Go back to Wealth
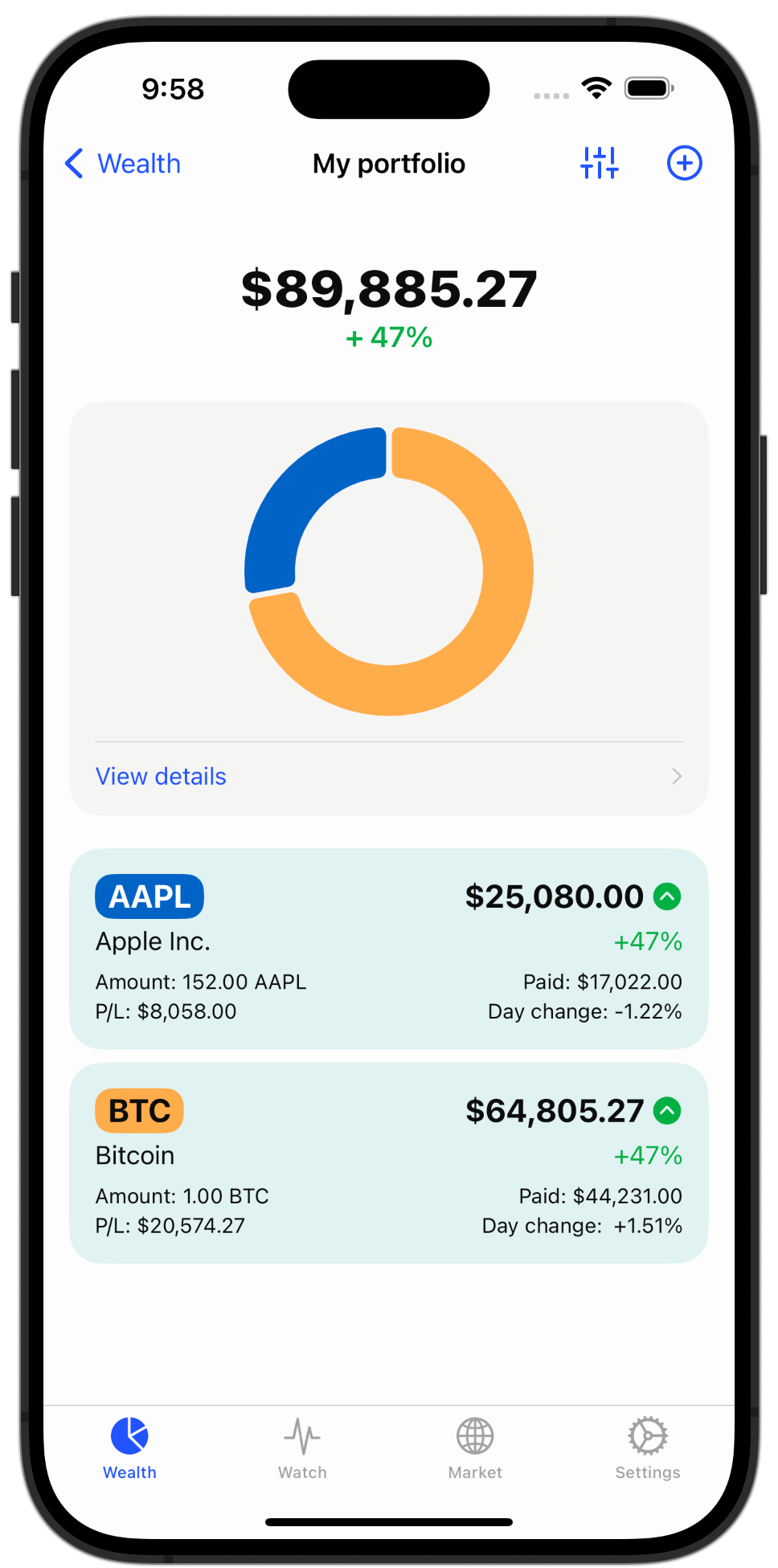This screenshot has width=778, height=1568. (x=123, y=164)
